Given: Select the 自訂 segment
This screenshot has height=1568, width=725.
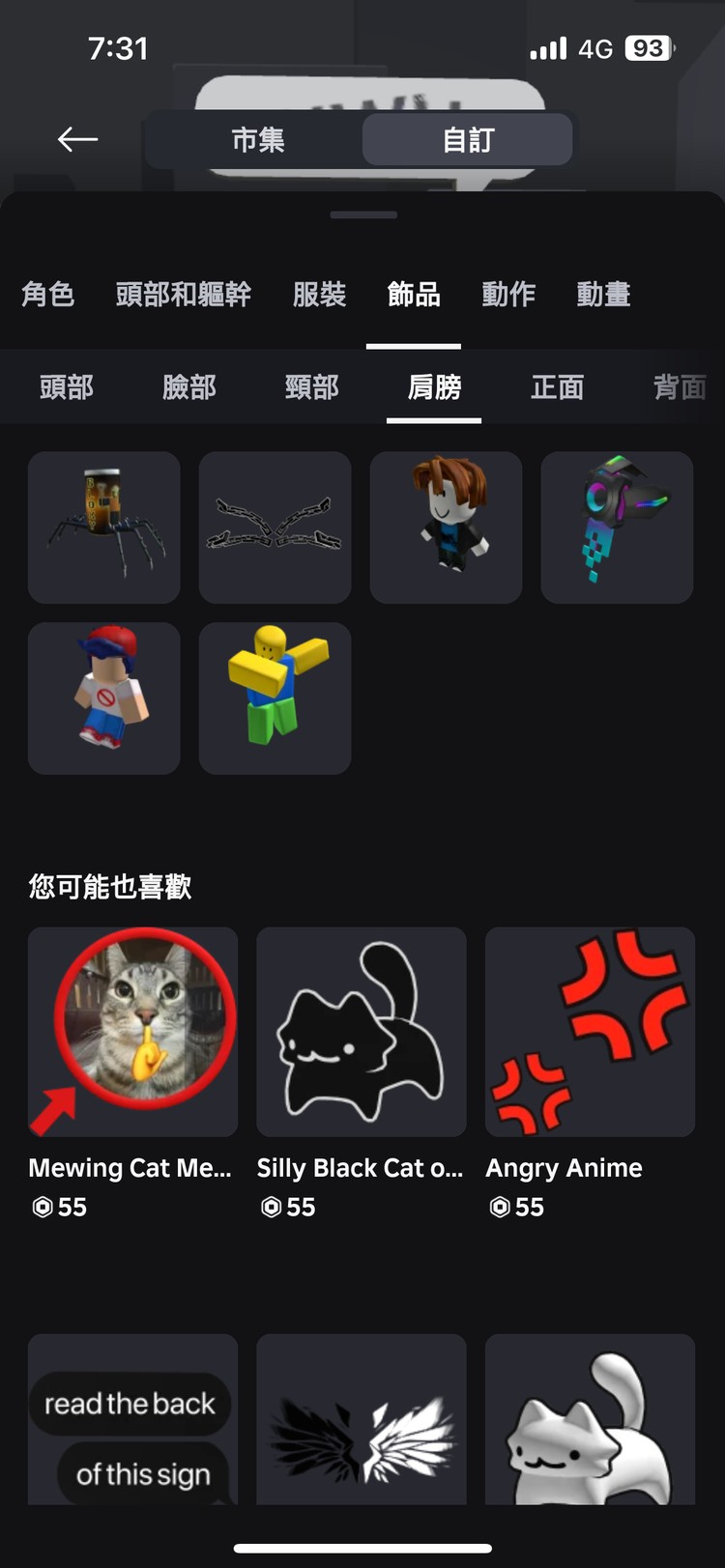Looking at the screenshot, I should (x=468, y=141).
